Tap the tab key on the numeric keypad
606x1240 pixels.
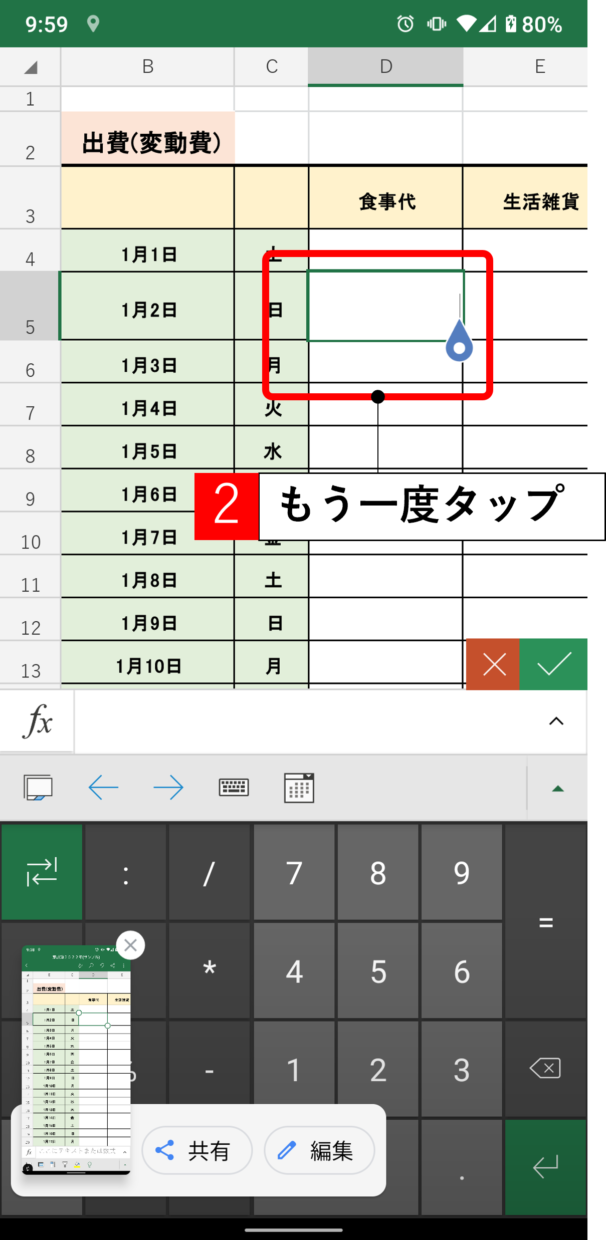[42, 872]
